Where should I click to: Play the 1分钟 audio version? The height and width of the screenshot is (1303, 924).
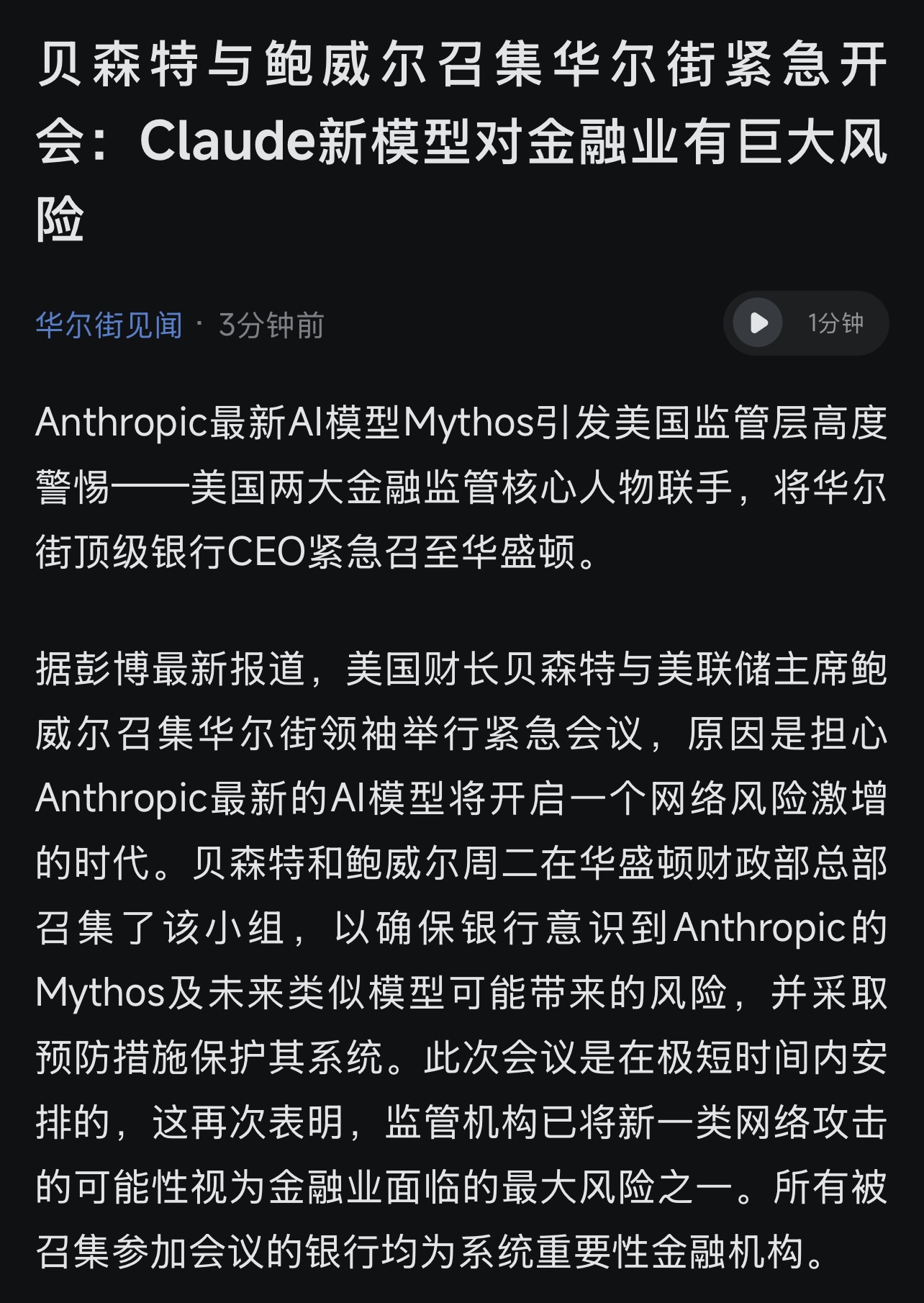758,323
